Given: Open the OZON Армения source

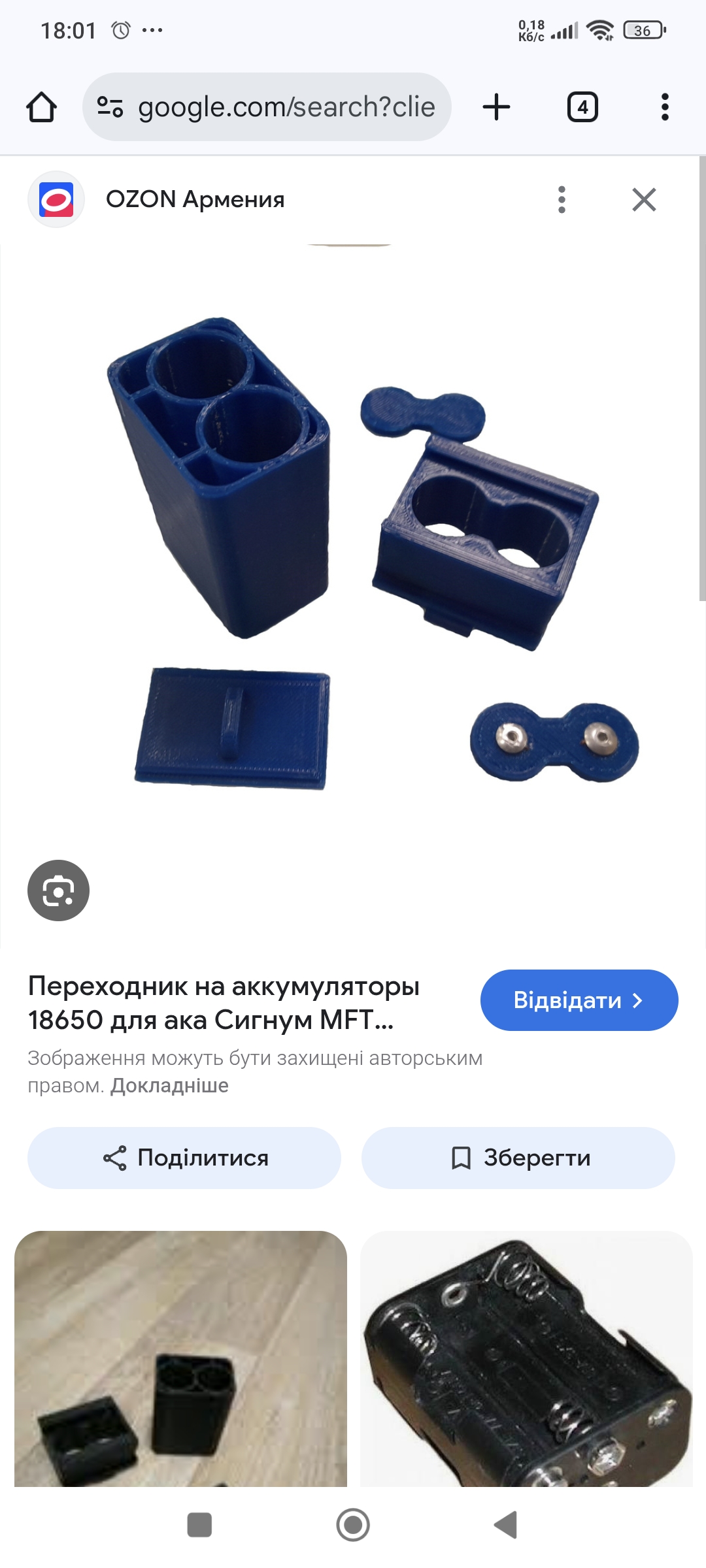Looking at the screenshot, I should pyautogui.click(x=195, y=199).
